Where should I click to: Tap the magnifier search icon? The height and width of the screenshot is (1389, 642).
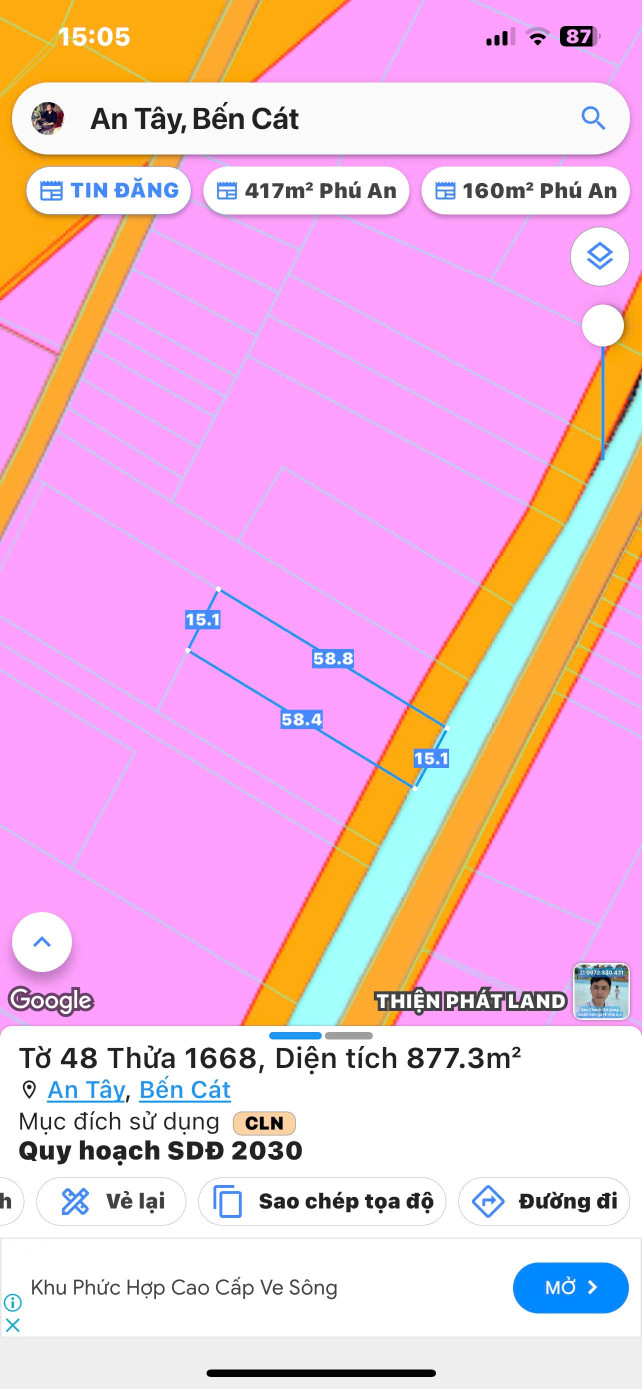tap(593, 119)
